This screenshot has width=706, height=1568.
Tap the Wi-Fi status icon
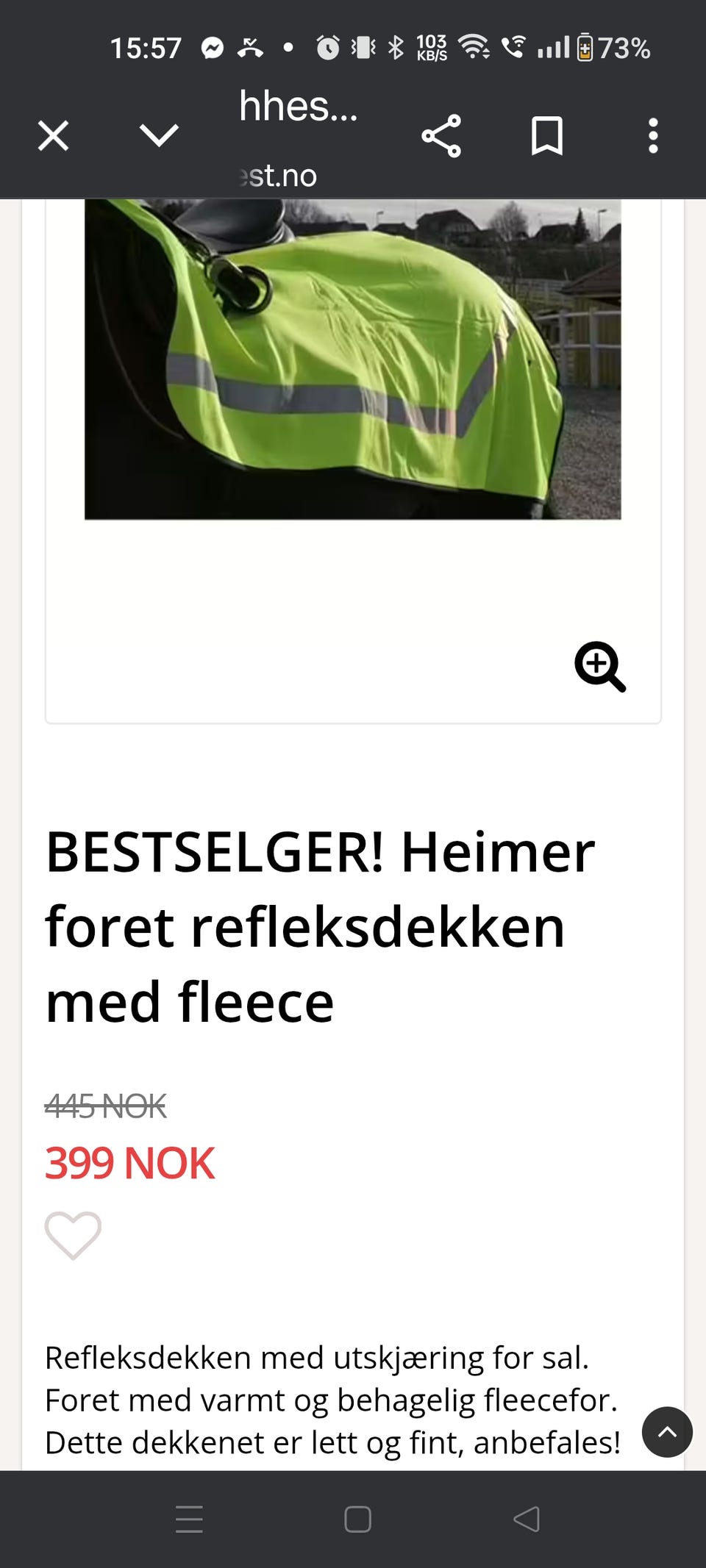(x=474, y=47)
